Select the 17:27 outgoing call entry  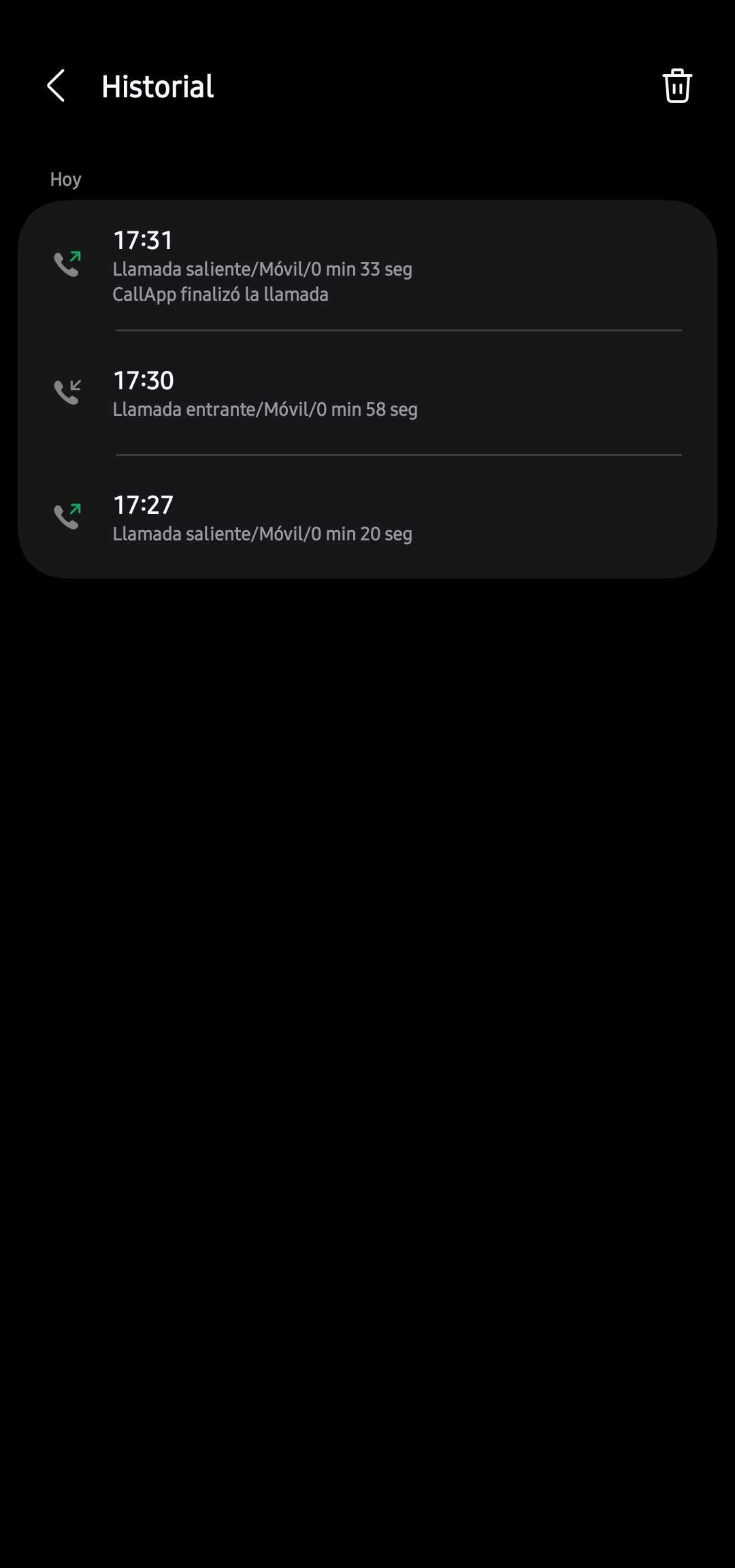click(x=367, y=518)
